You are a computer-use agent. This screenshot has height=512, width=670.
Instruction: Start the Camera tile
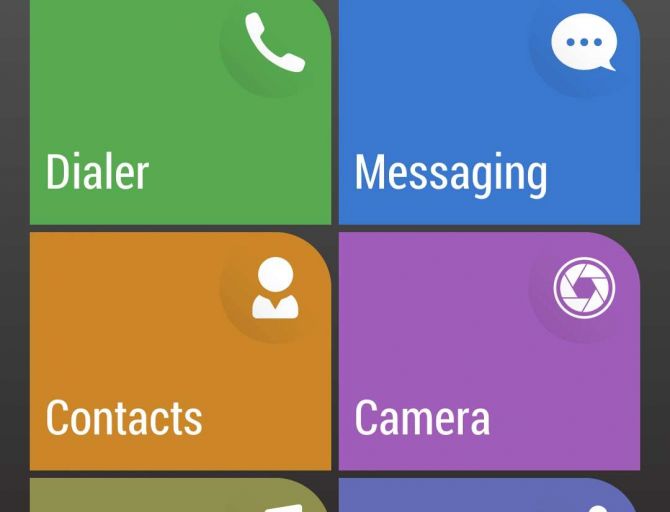(x=489, y=351)
